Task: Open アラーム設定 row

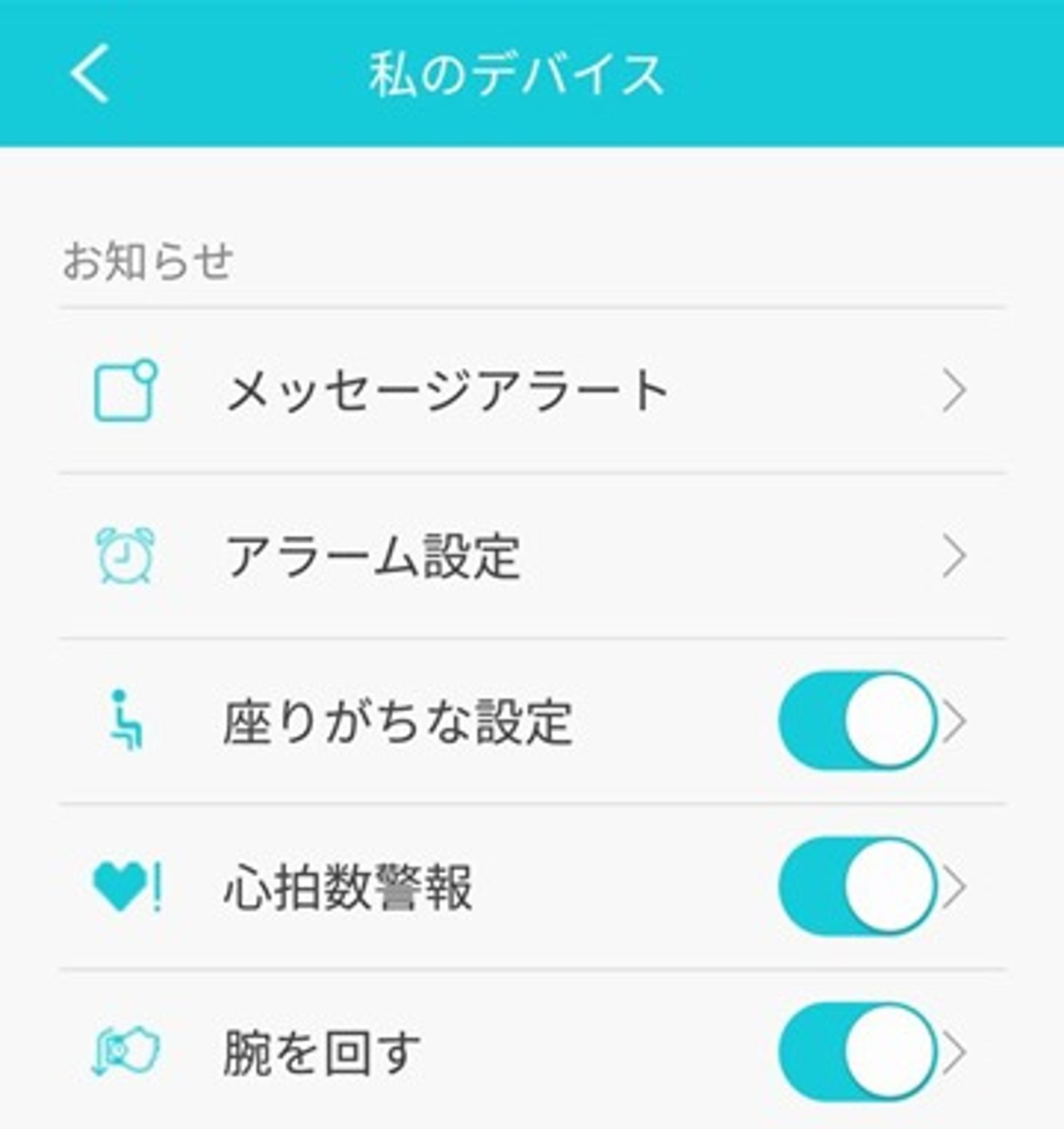Action: click(x=372, y=556)
